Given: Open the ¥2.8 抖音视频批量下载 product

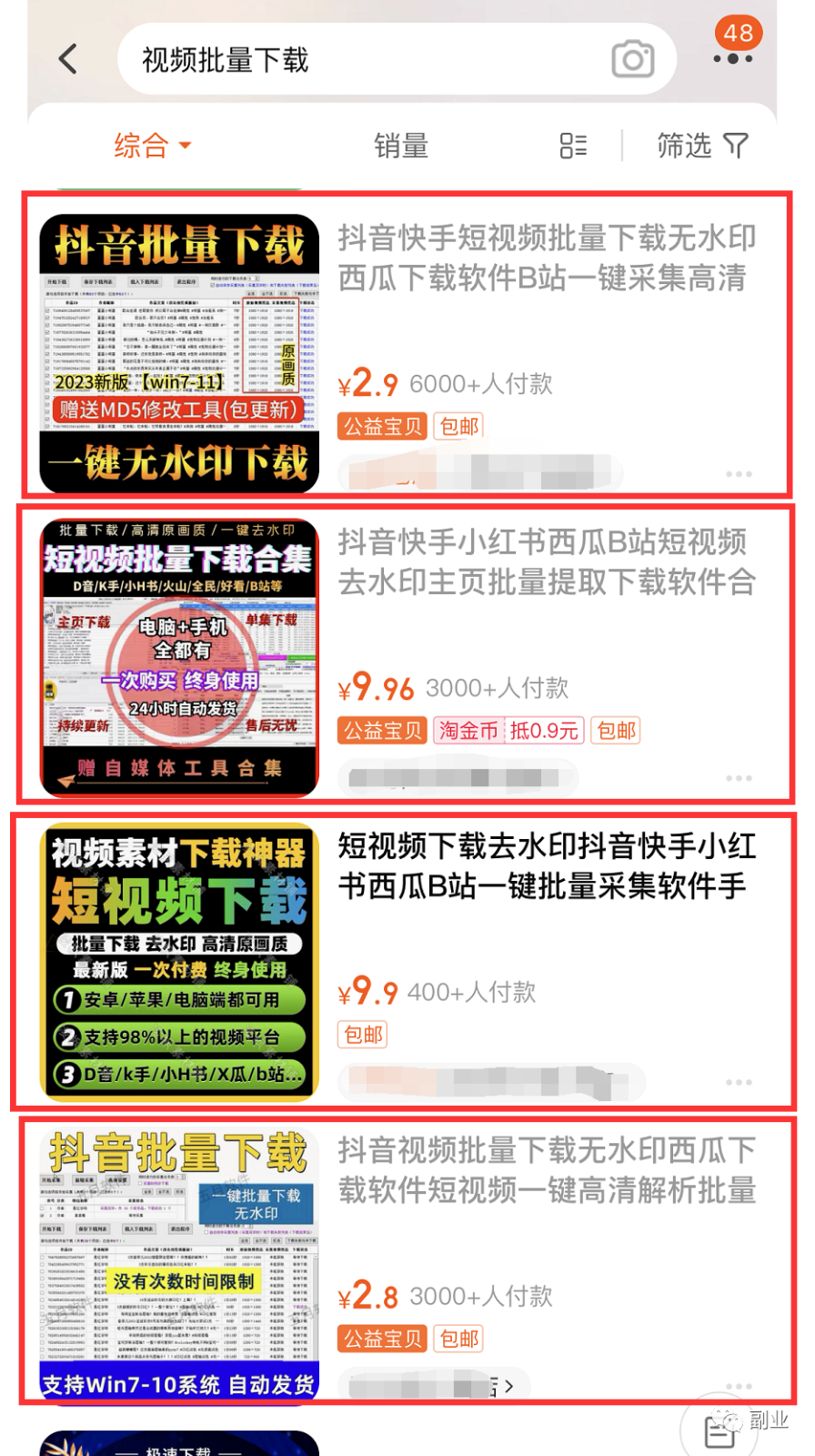Looking at the screenshot, I should (546, 1169).
